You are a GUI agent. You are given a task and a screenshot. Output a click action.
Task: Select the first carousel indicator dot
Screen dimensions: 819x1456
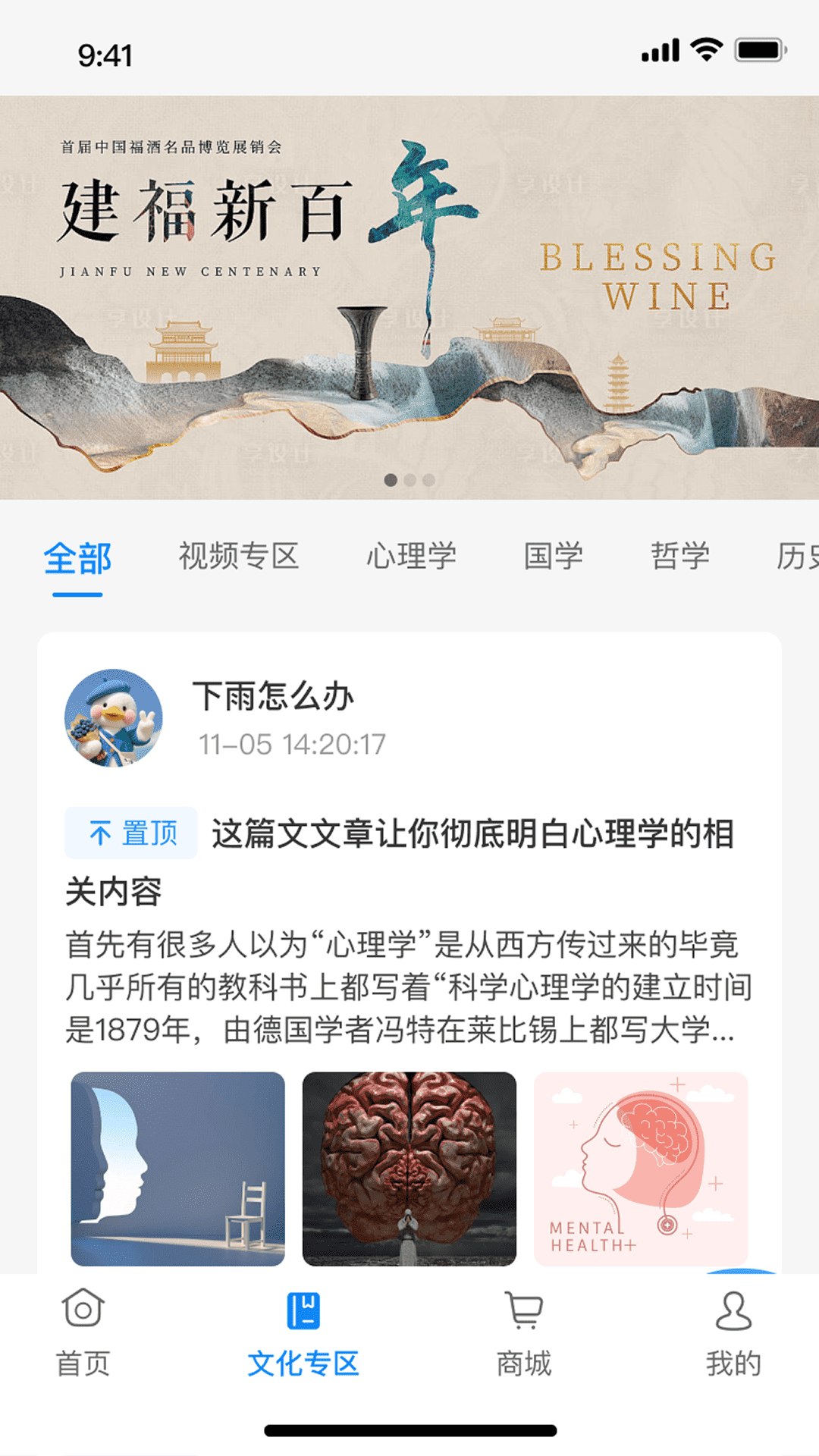391,480
